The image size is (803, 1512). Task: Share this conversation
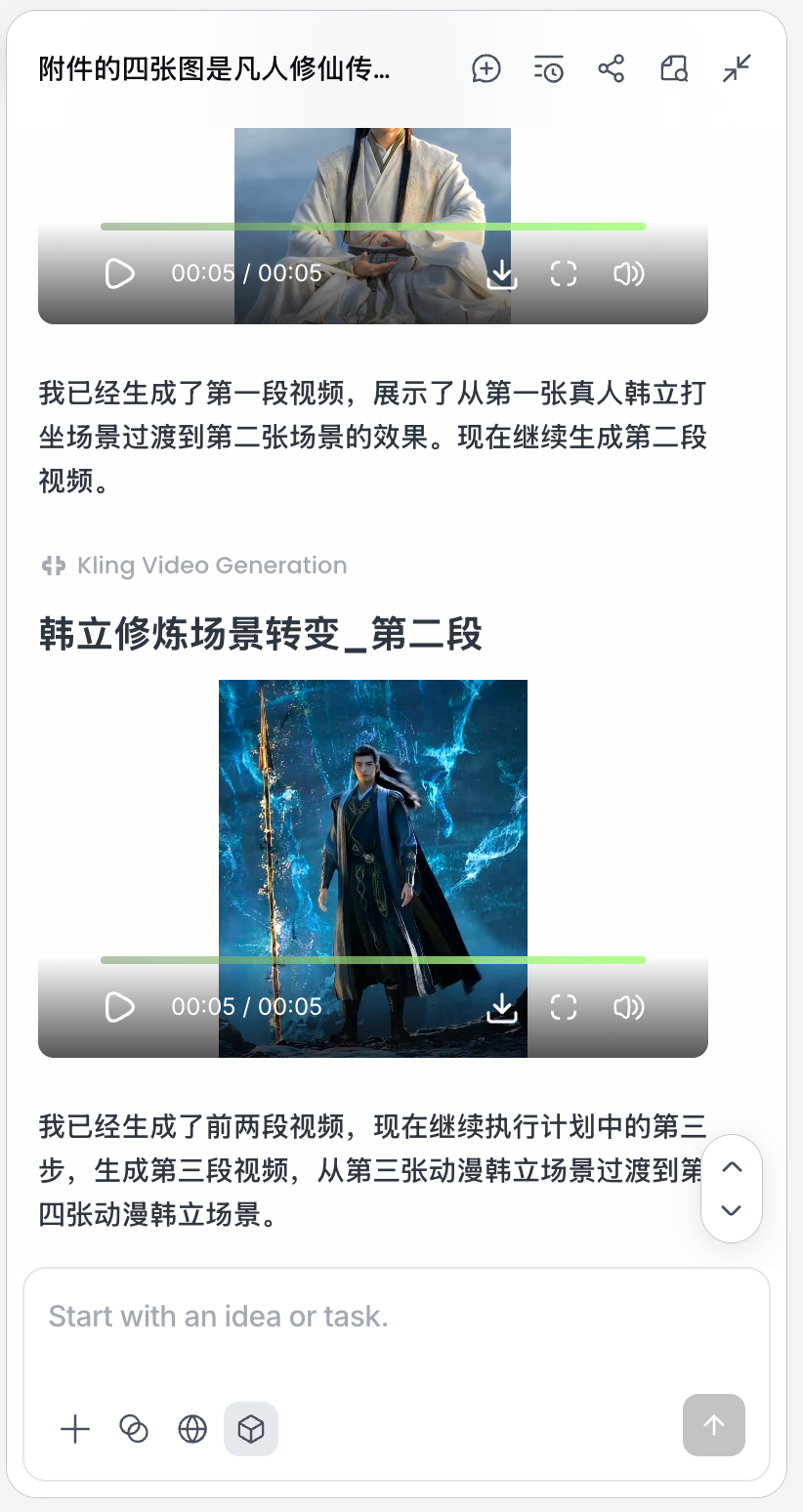click(x=612, y=68)
